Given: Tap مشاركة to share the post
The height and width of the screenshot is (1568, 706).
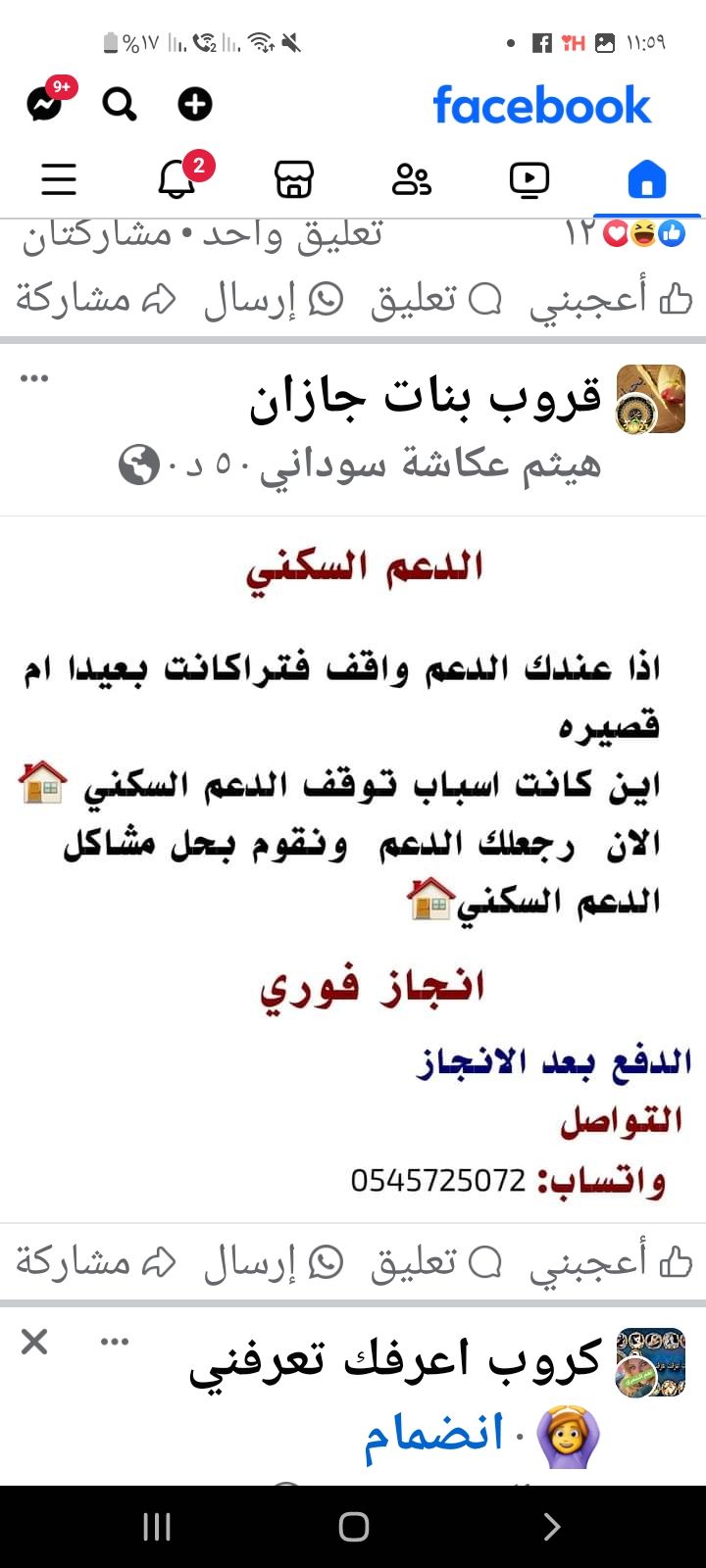Looking at the screenshot, I should pos(88,1262).
